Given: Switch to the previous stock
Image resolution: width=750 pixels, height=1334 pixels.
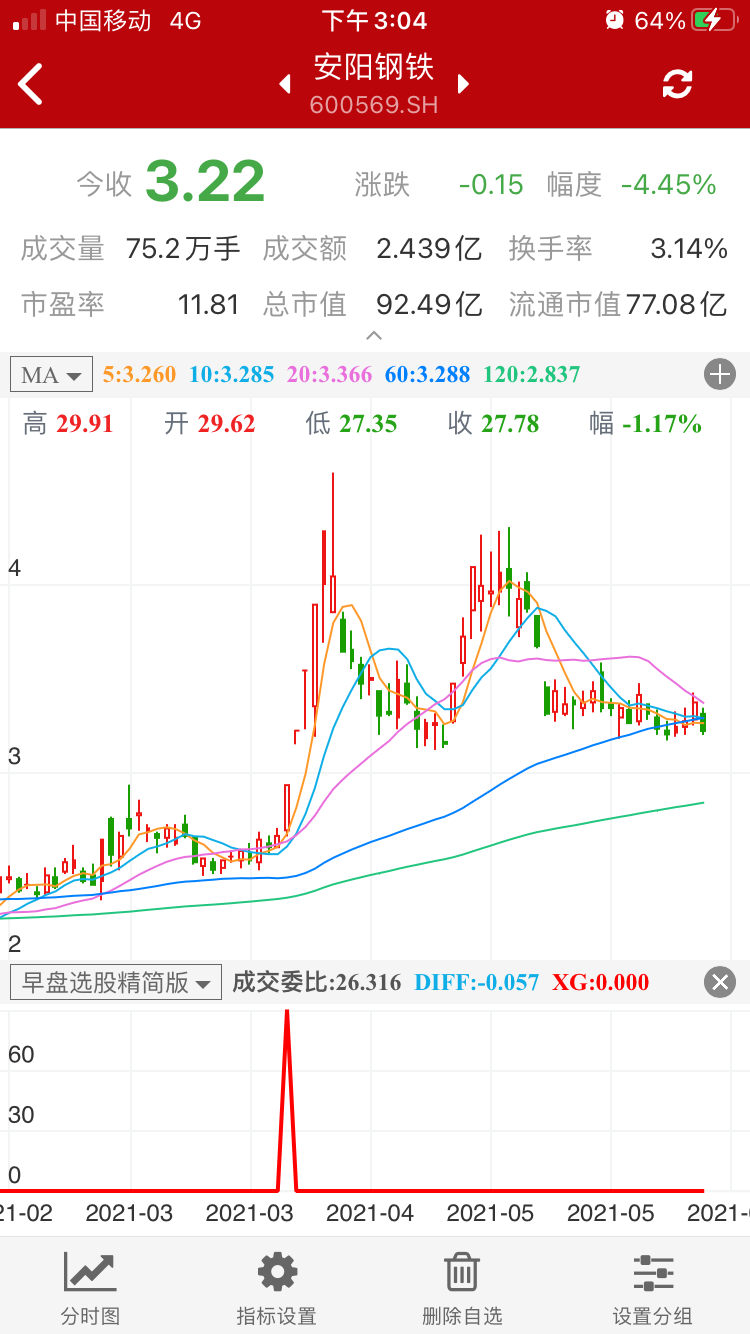Looking at the screenshot, I should [x=285, y=84].
